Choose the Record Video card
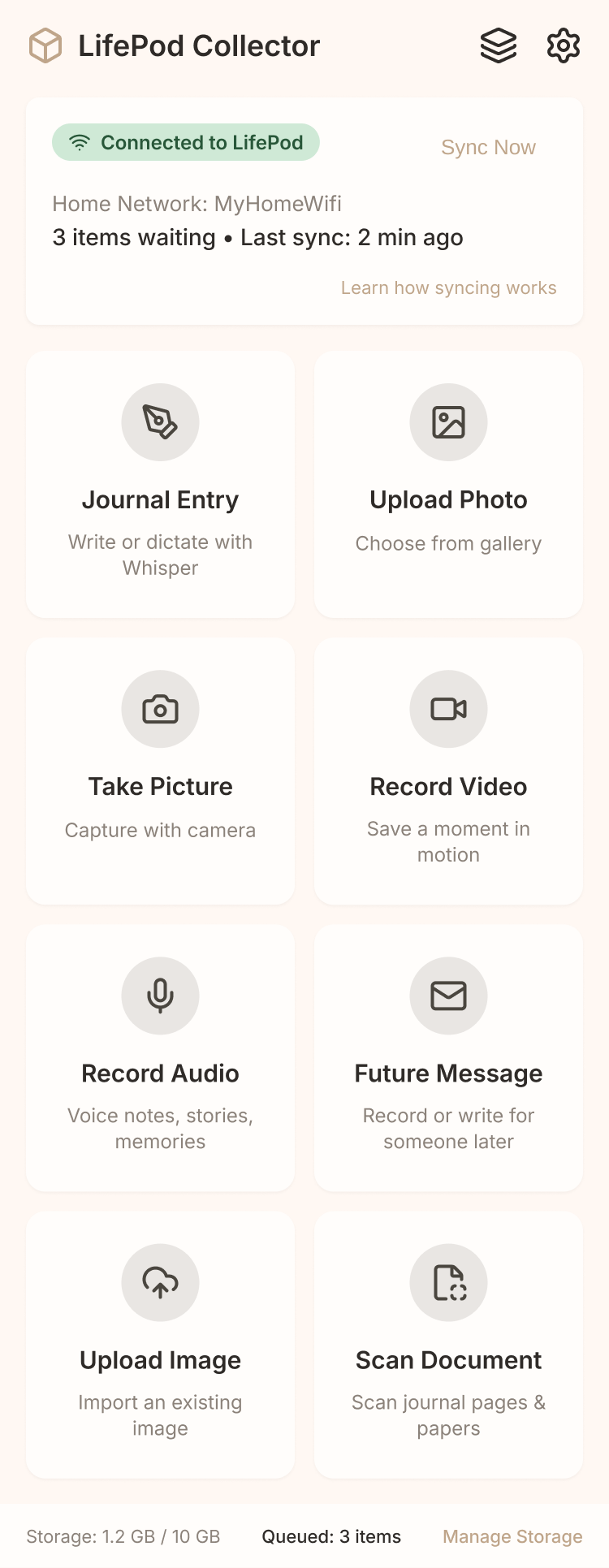This screenshot has width=609, height=1568. [448, 771]
